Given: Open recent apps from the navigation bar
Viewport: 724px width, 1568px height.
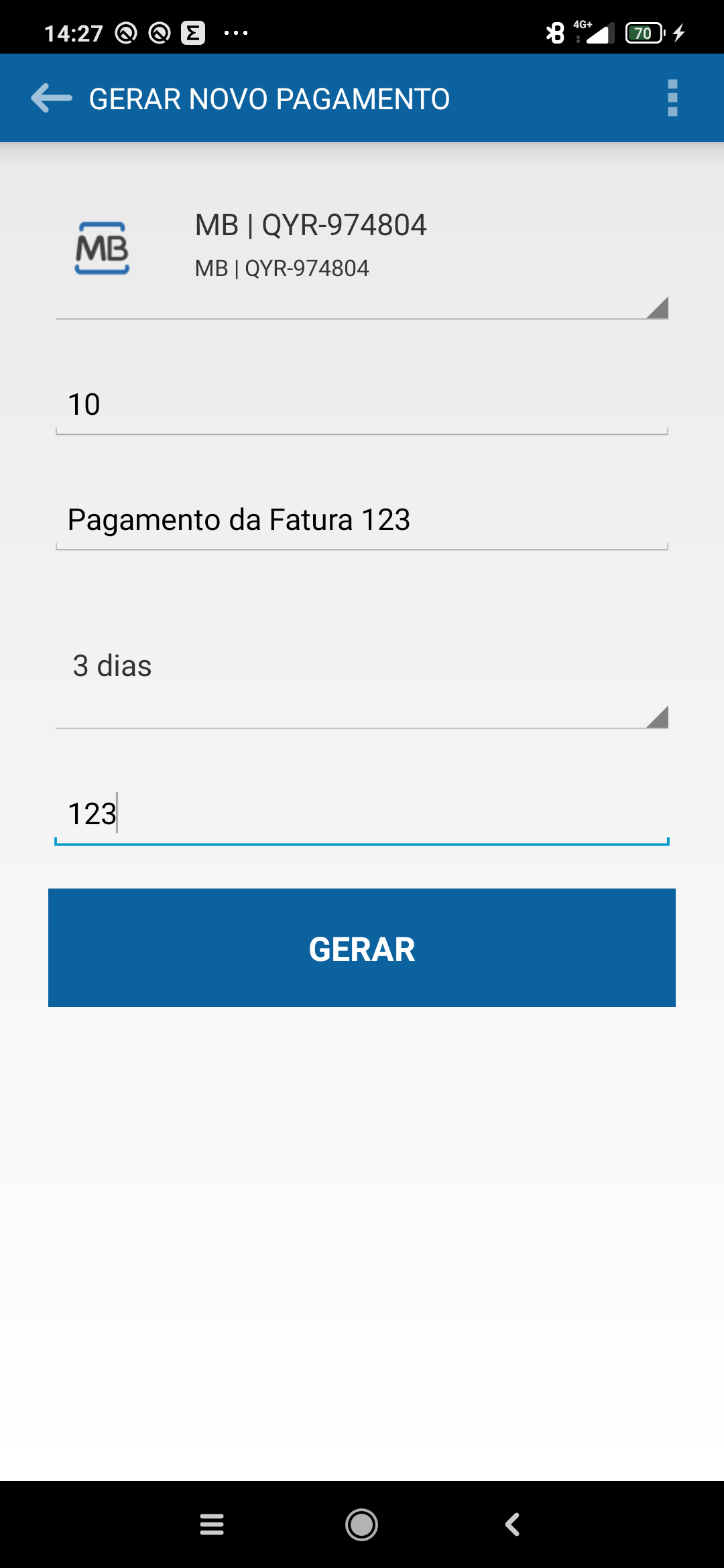Looking at the screenshot, I should coord(212,1524).
